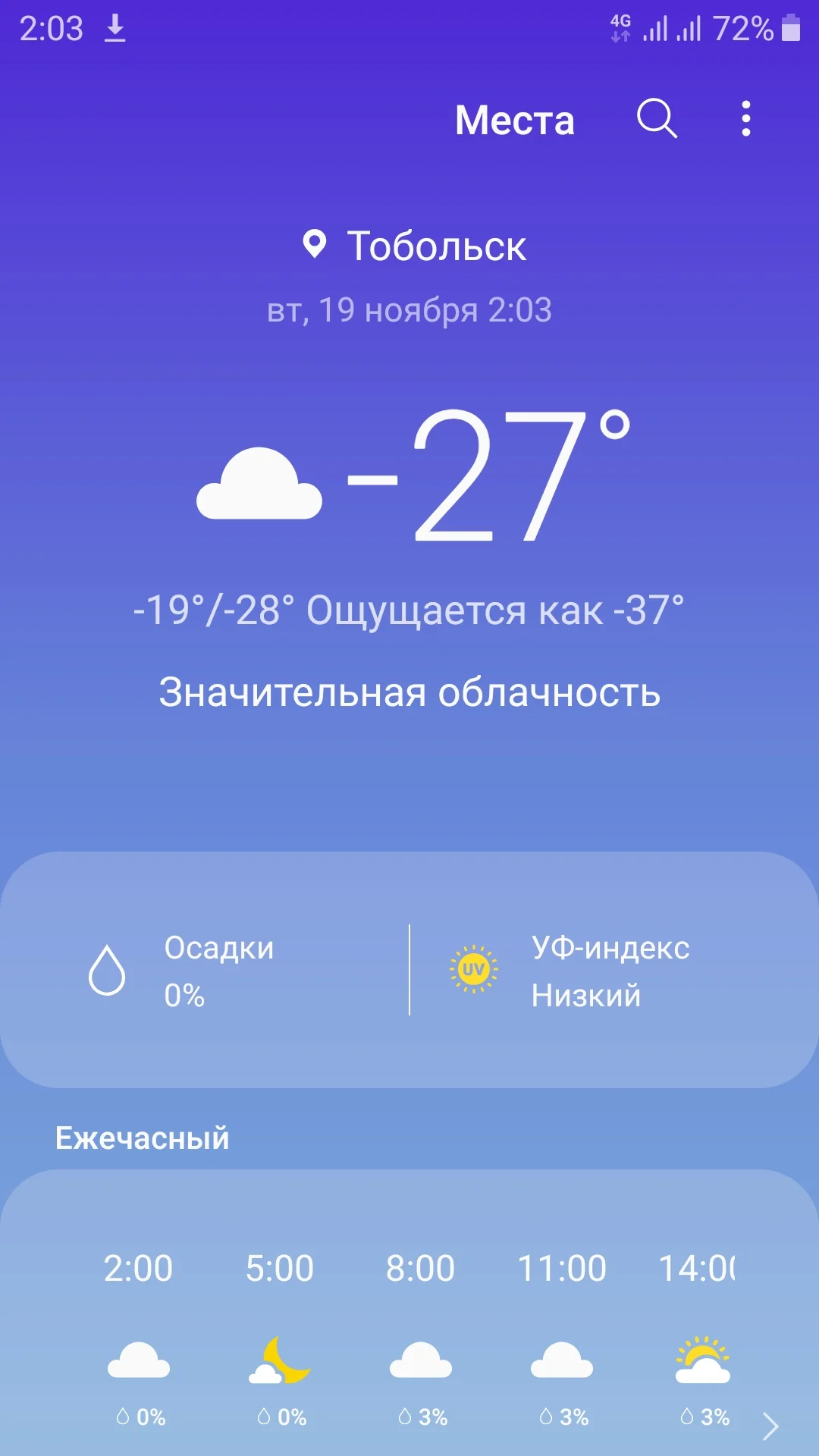The height and width of the screenshot is (1456, 819).
Task: Open the search icon for locations
Action: tap(657, 120)
